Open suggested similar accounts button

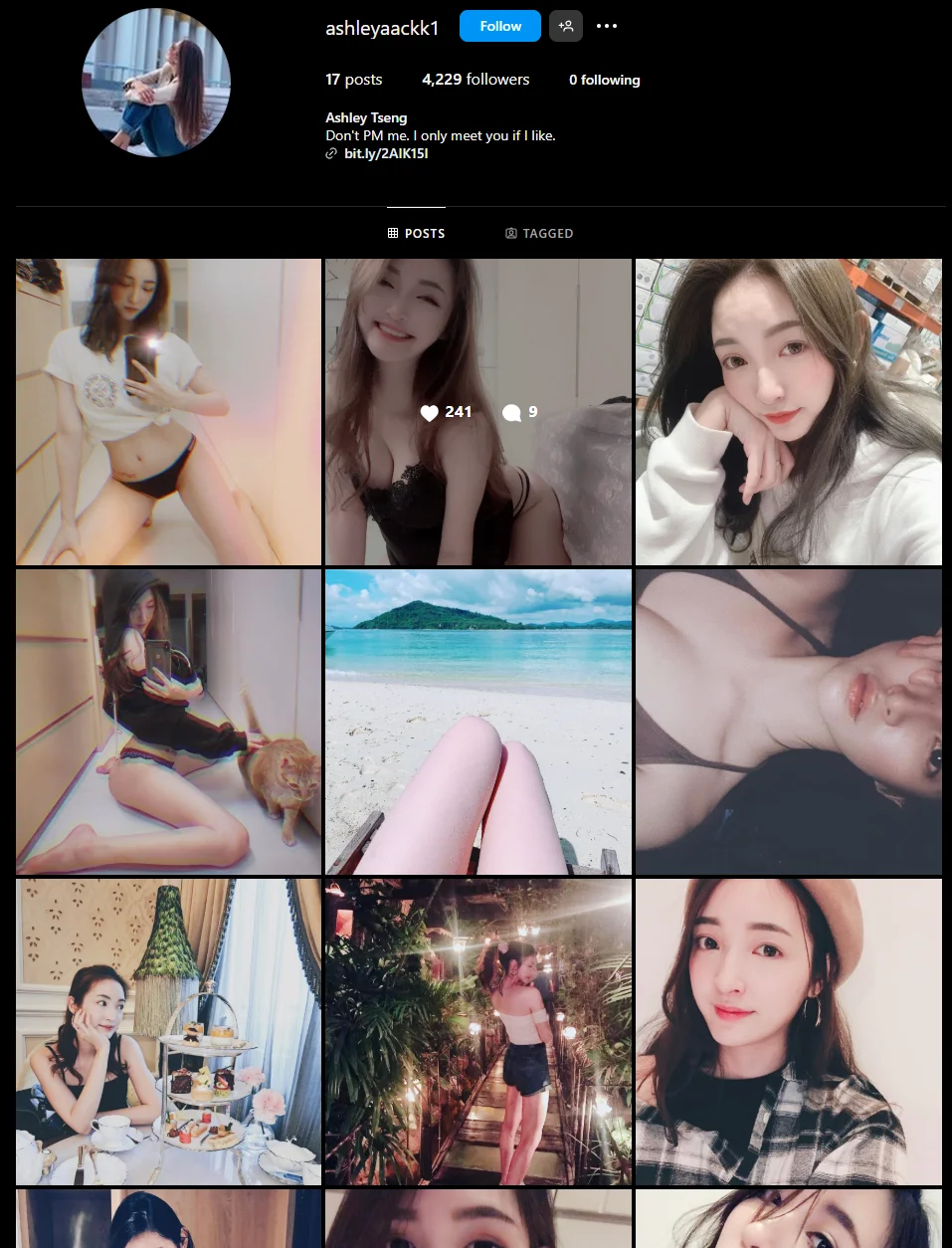coord(566,27)
